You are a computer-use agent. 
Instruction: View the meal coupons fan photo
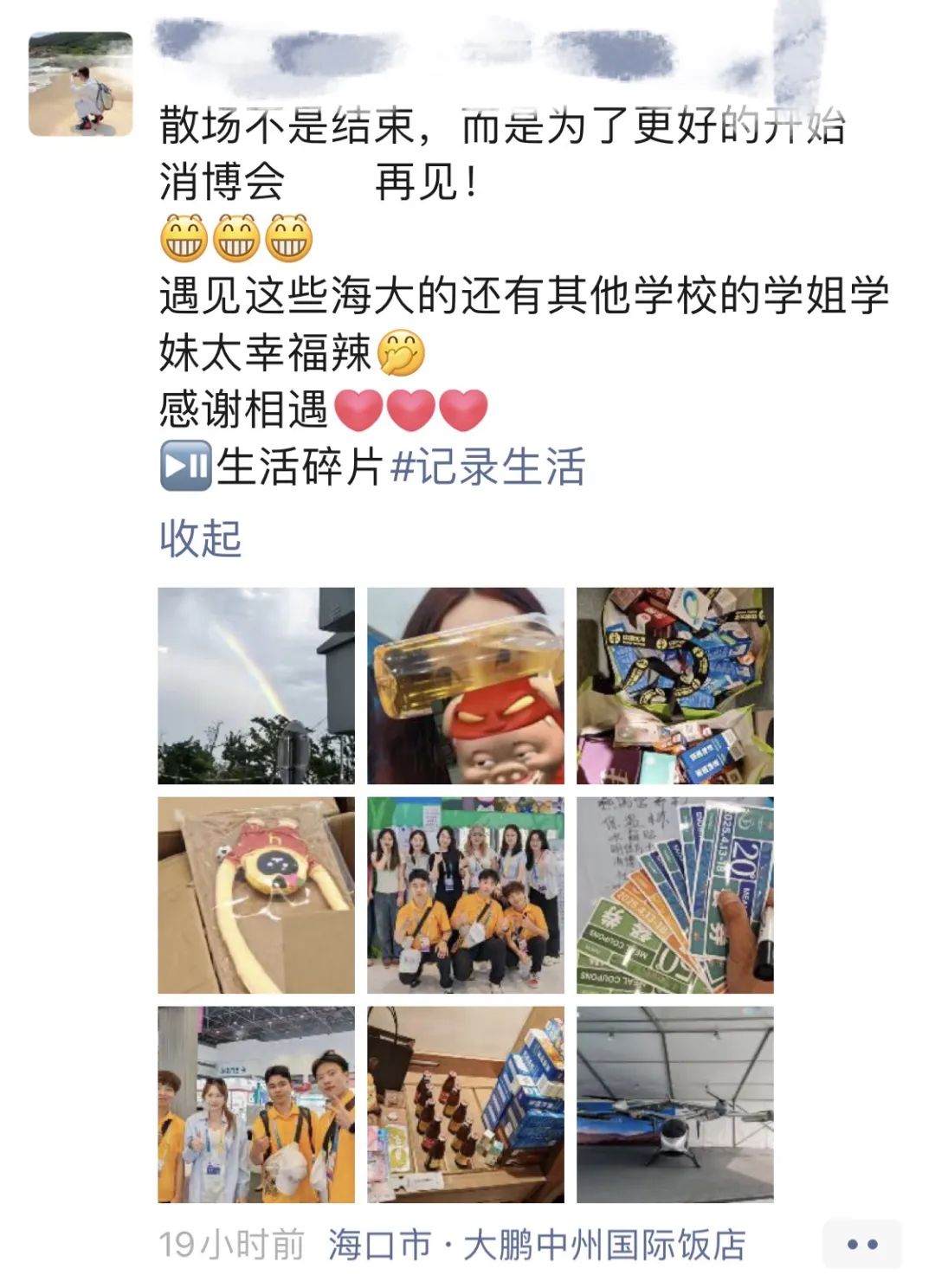click(x=678, y=894)
